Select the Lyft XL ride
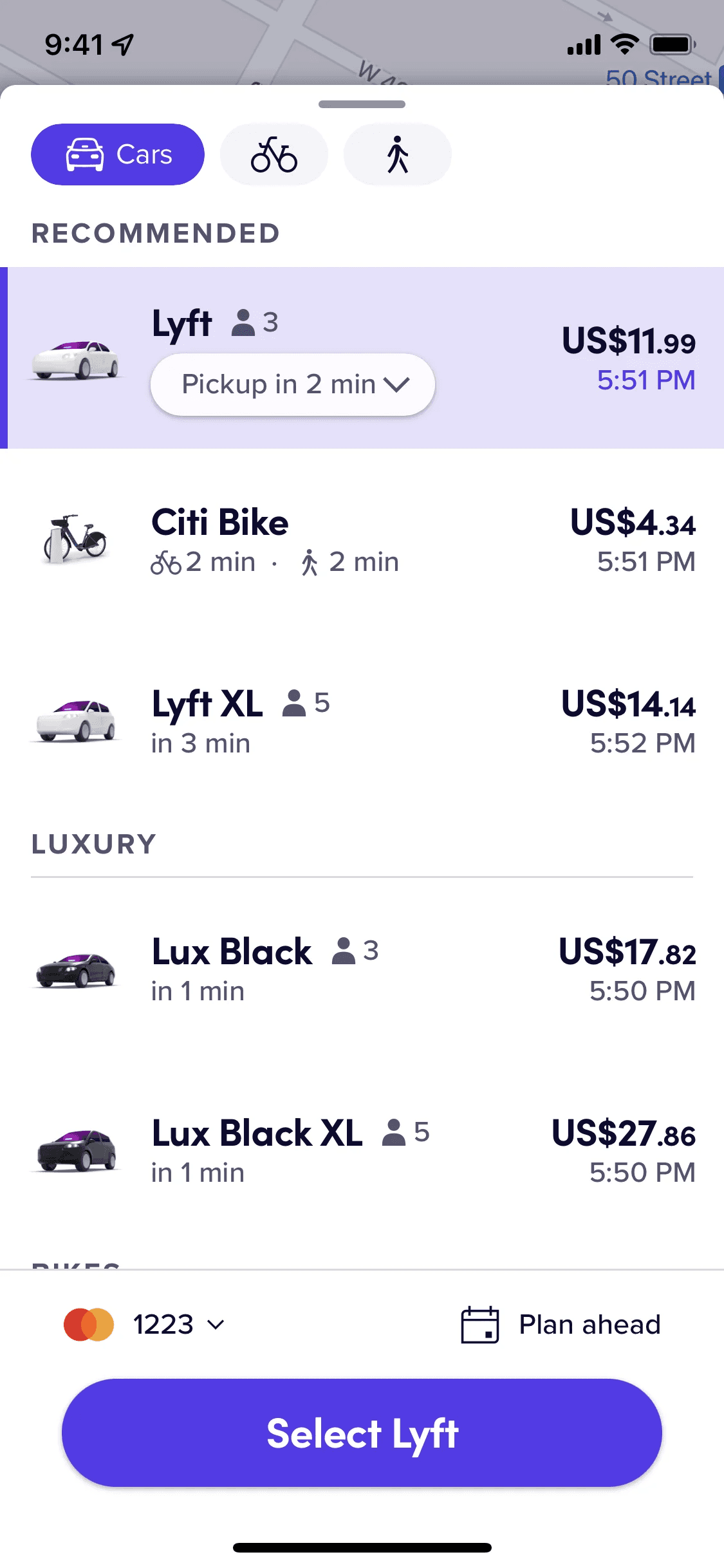This screenshot has height=1568, width=724. click(x=362, y=722)
